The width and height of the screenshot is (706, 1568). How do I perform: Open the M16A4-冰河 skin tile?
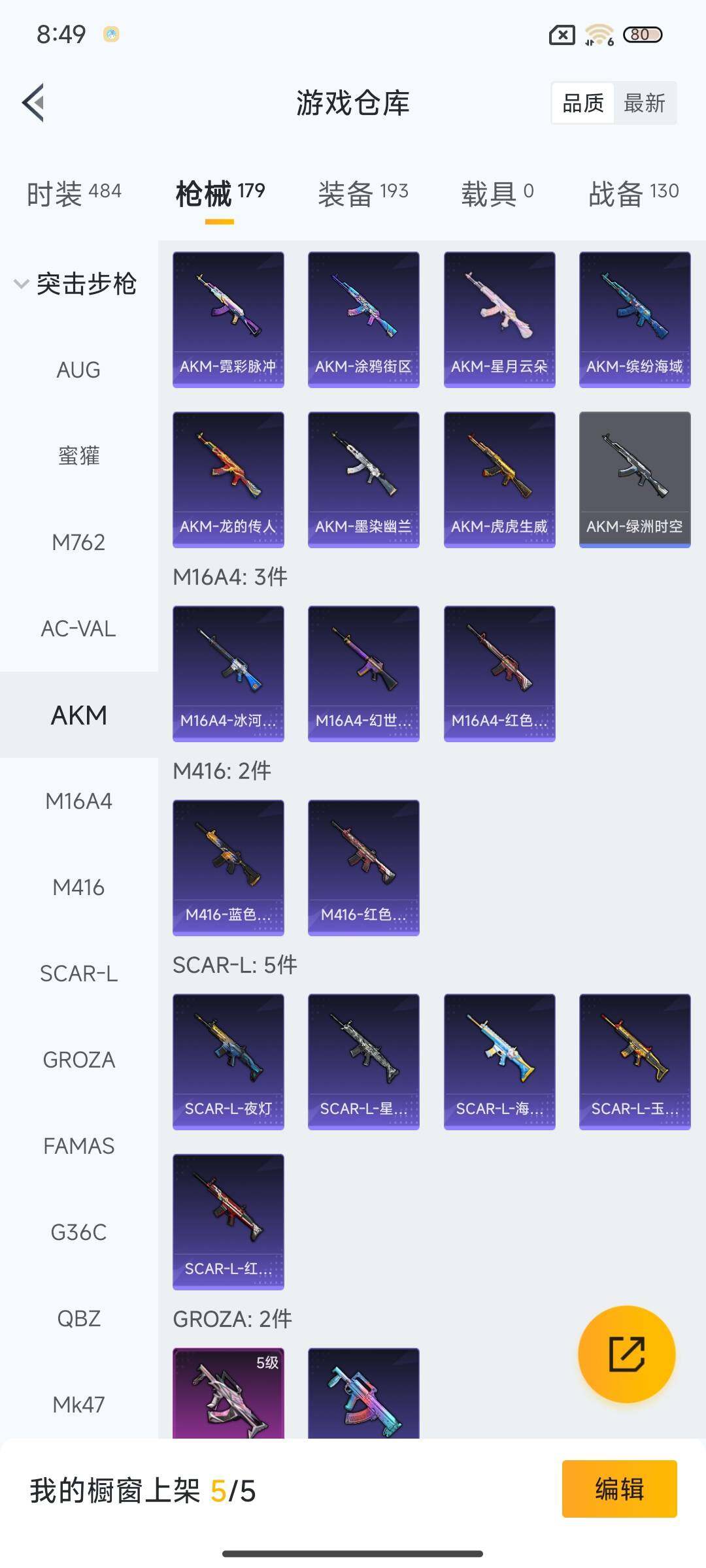pyautogui.click(x=228, y=673)
